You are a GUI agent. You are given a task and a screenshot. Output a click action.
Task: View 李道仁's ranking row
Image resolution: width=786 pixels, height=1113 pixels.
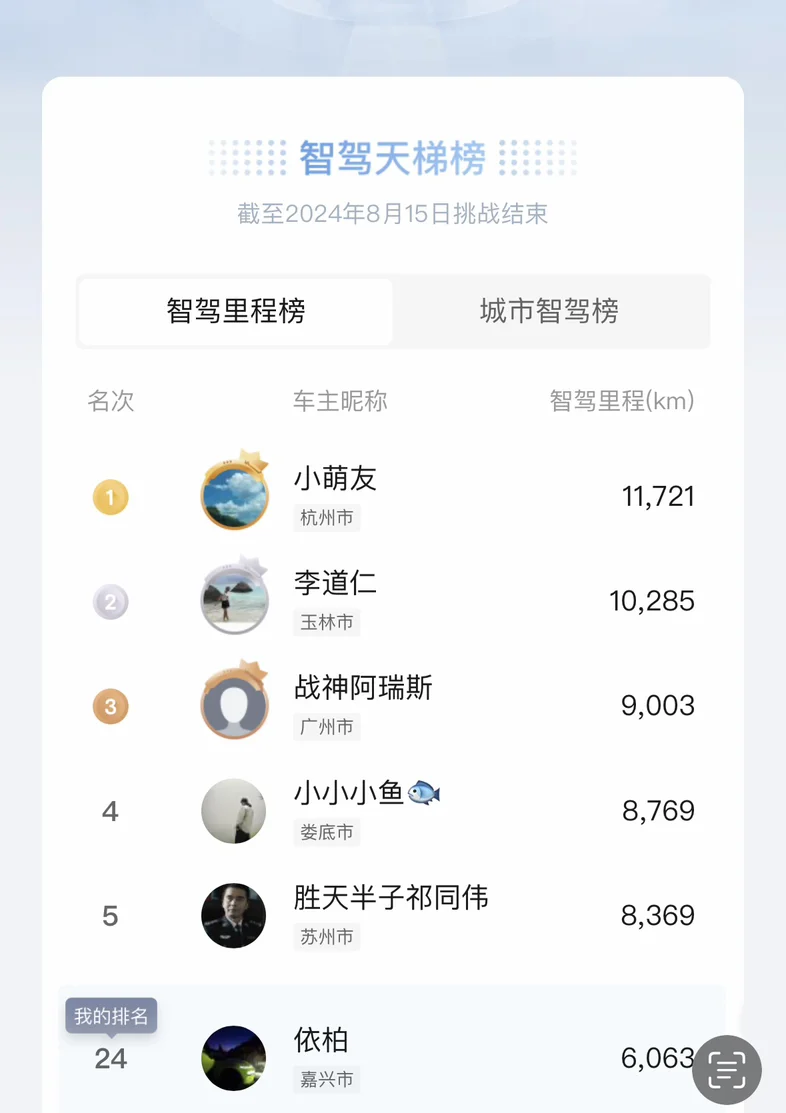pos(392,601)
